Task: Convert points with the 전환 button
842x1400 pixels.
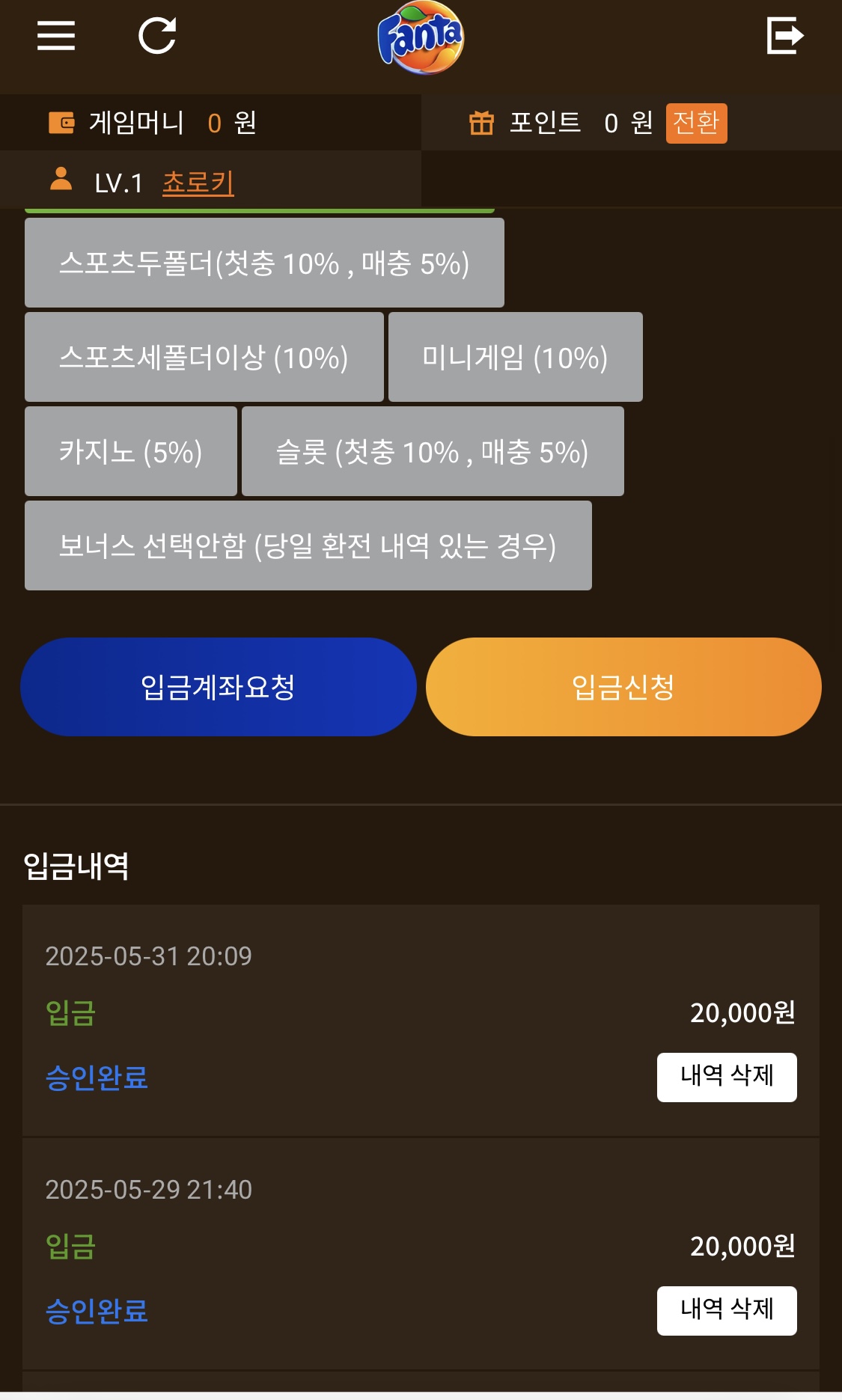Action: tap(696, 123)
